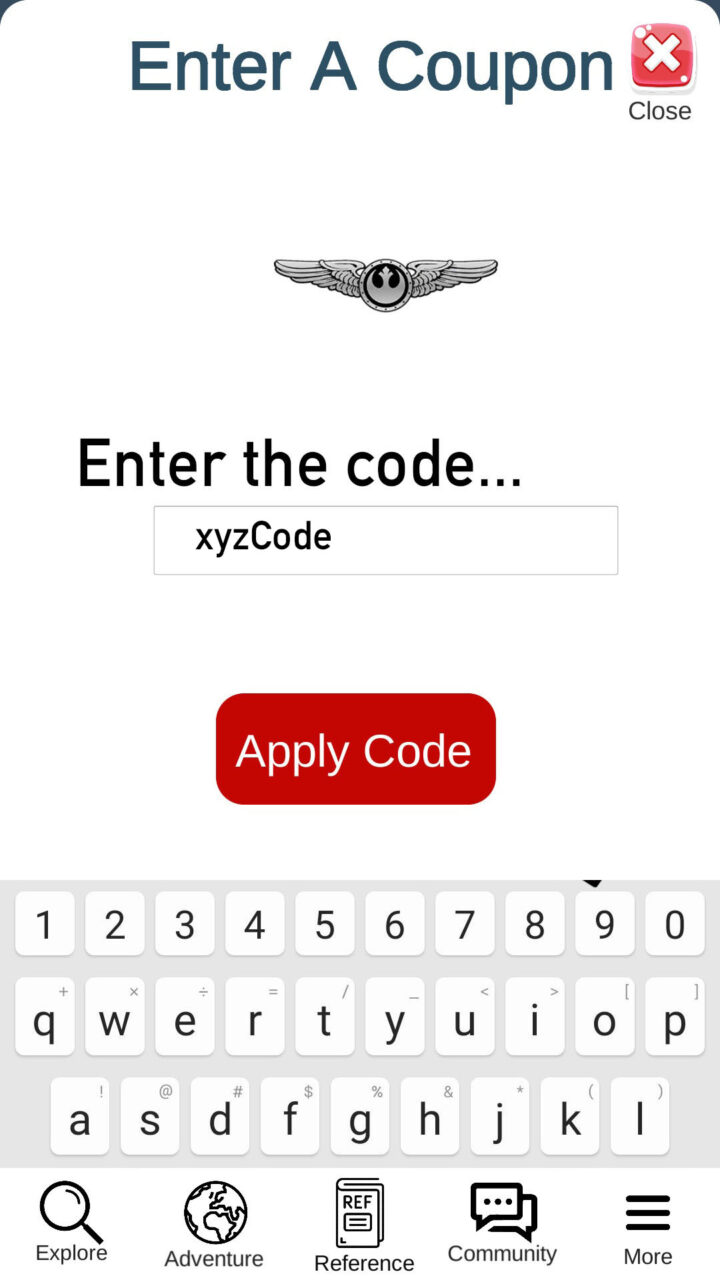This screenshot has width=720, height=1280.
Task: Open the Explore tab
Action: coord(71,1222)
